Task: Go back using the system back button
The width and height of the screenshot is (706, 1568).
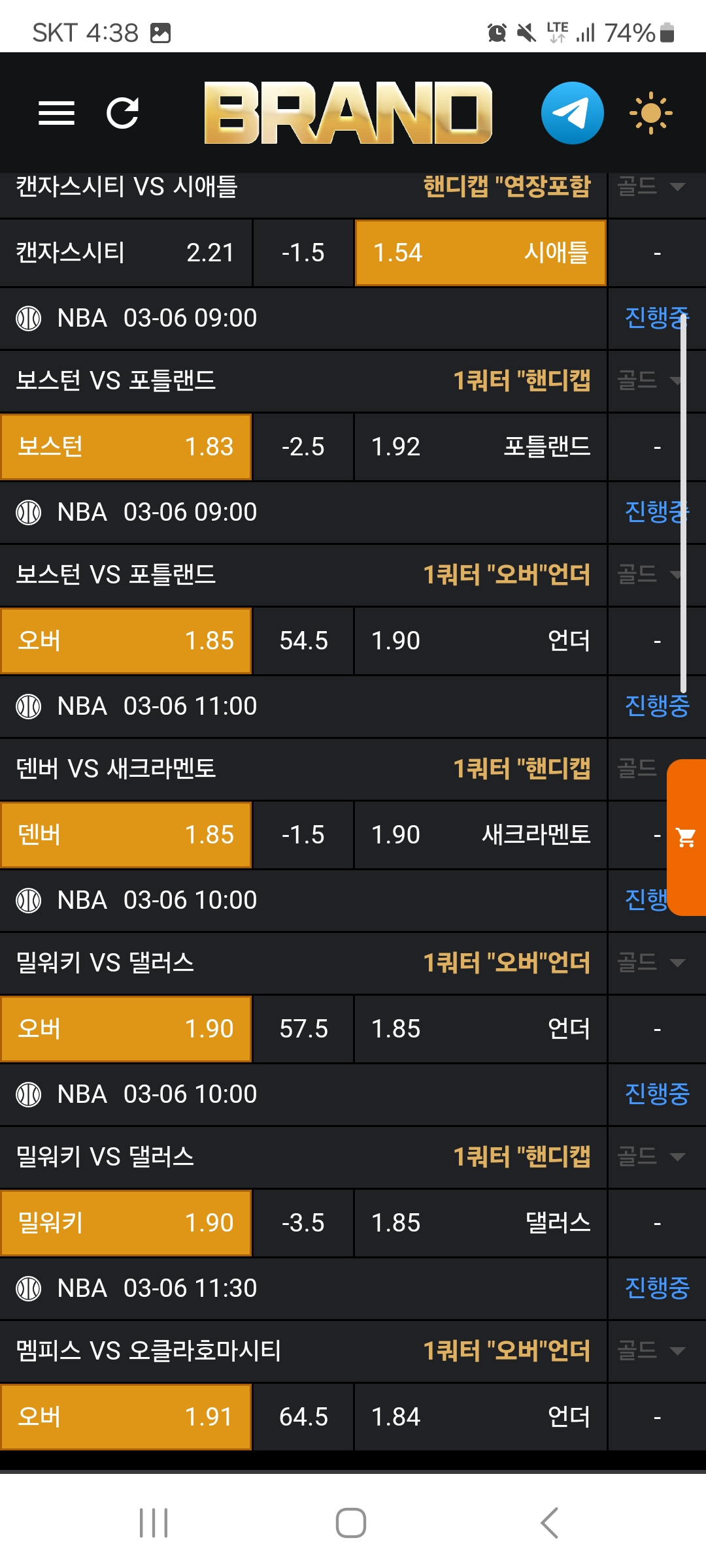Action: click(x=549, y=1523)
